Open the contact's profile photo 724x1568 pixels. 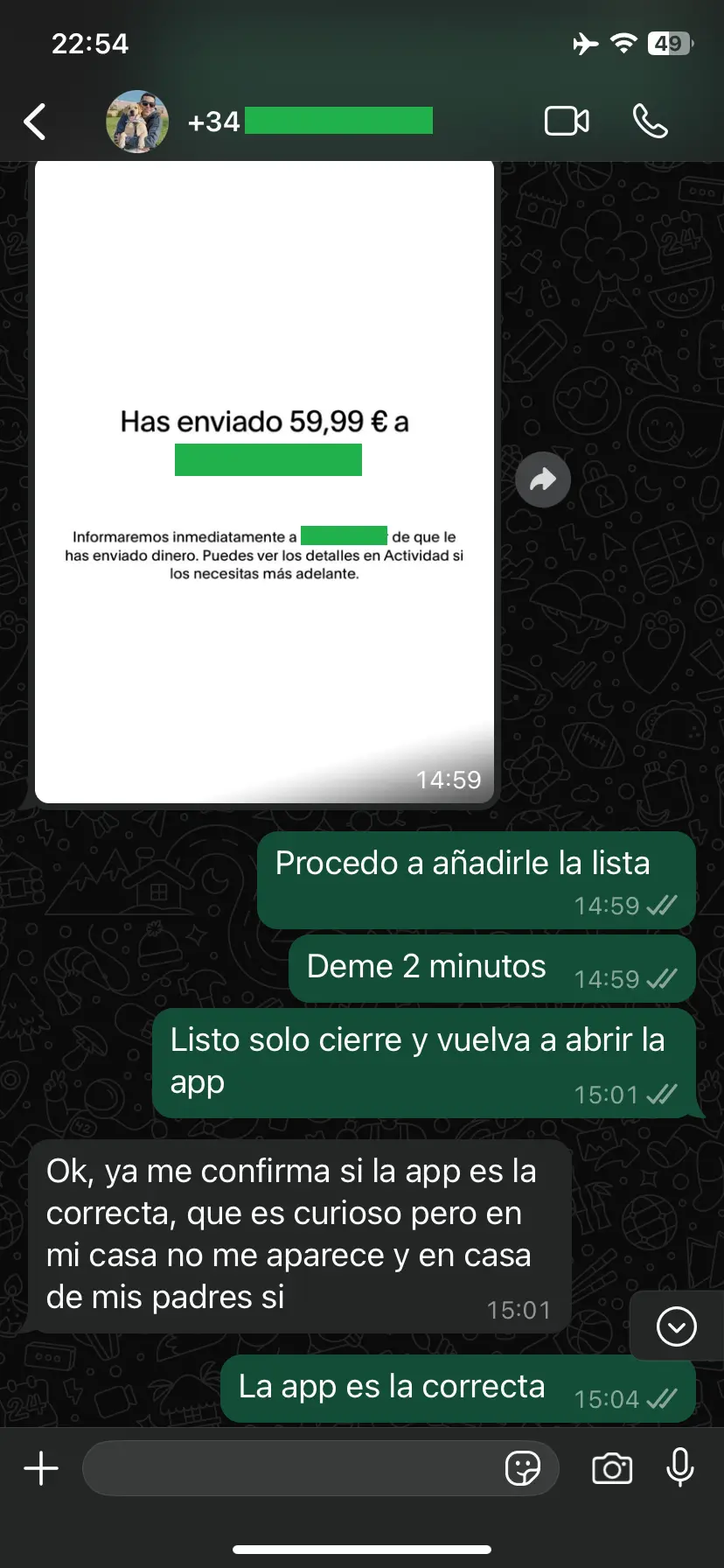click(x=137, y=122)
